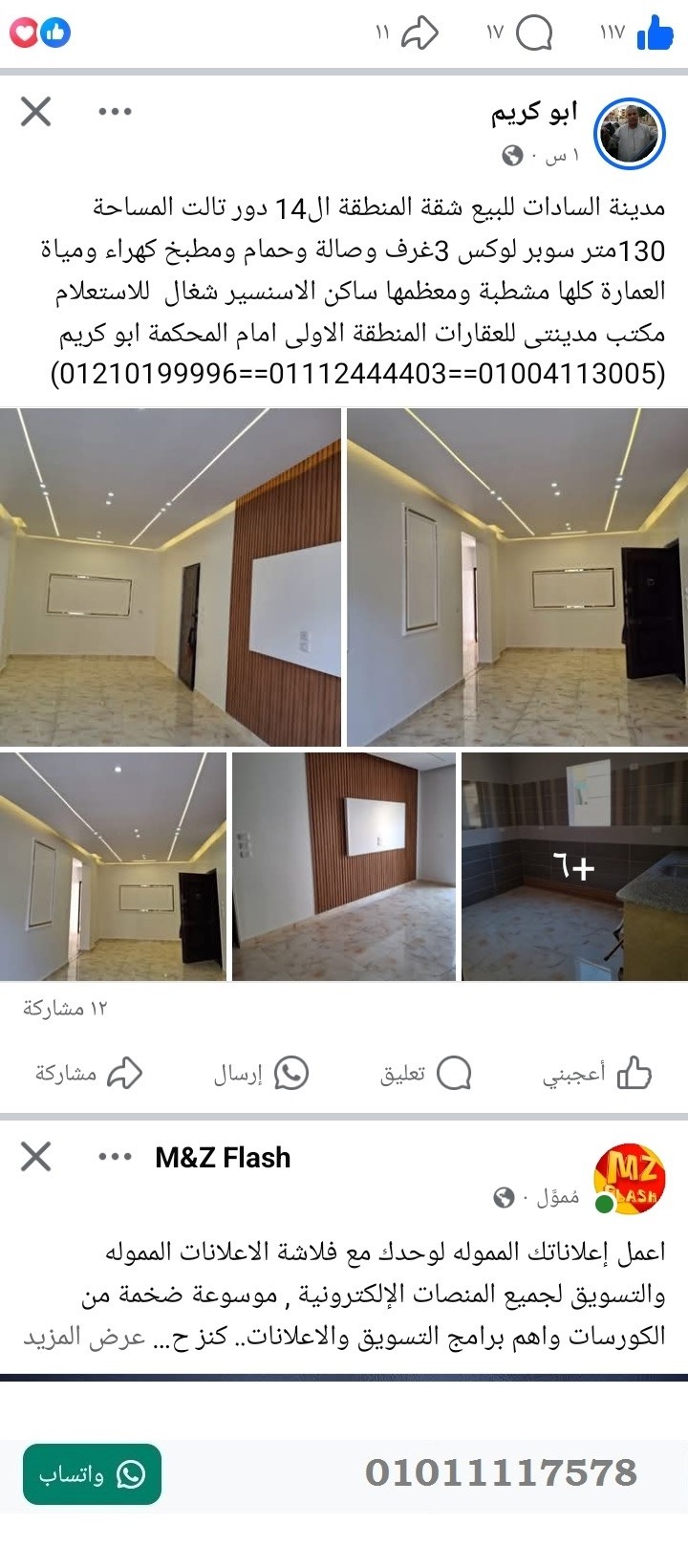Click the heart reaction icon at top

[26, 33]
